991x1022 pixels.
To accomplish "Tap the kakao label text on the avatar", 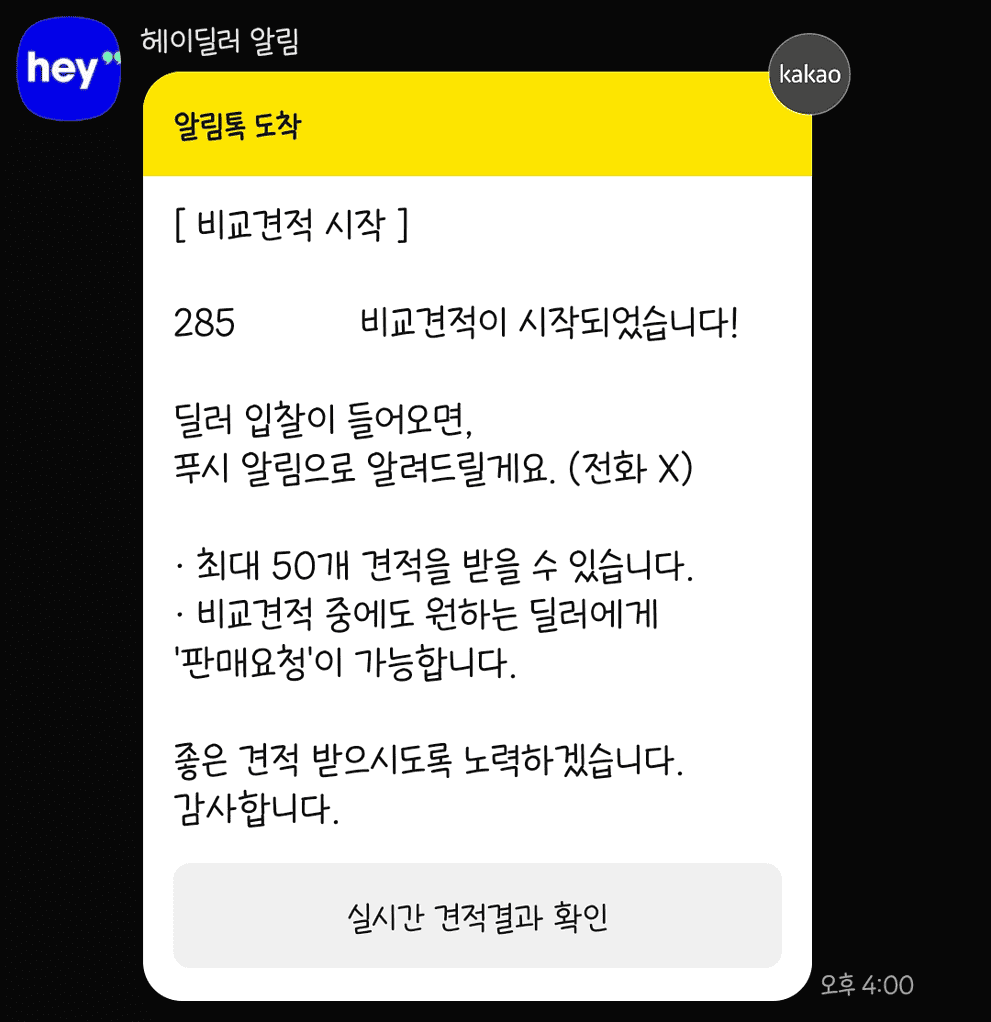I will pyautogui.click(x=809, y=73).
